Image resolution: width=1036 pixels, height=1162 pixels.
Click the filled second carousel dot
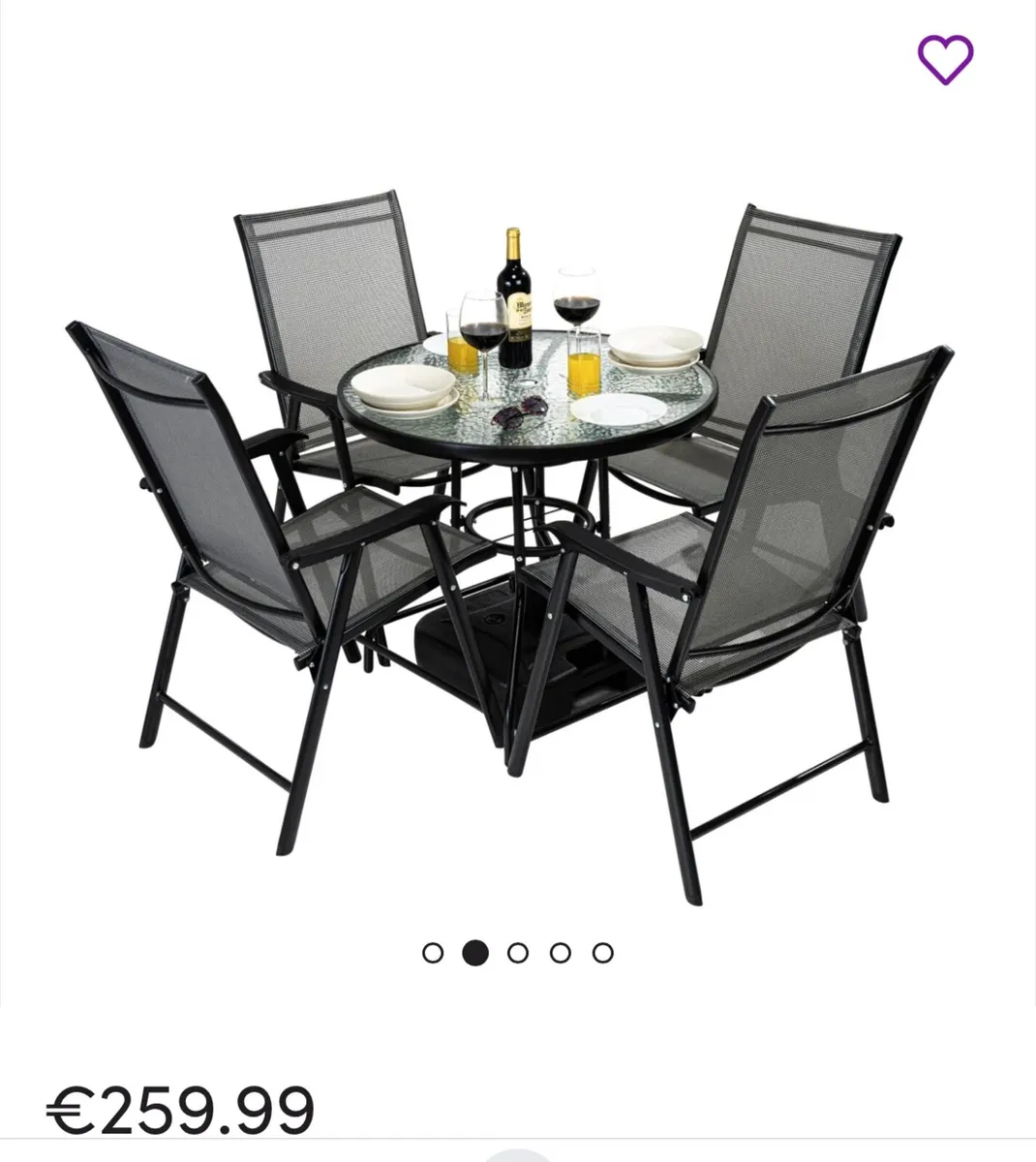(x=475, y=952)
